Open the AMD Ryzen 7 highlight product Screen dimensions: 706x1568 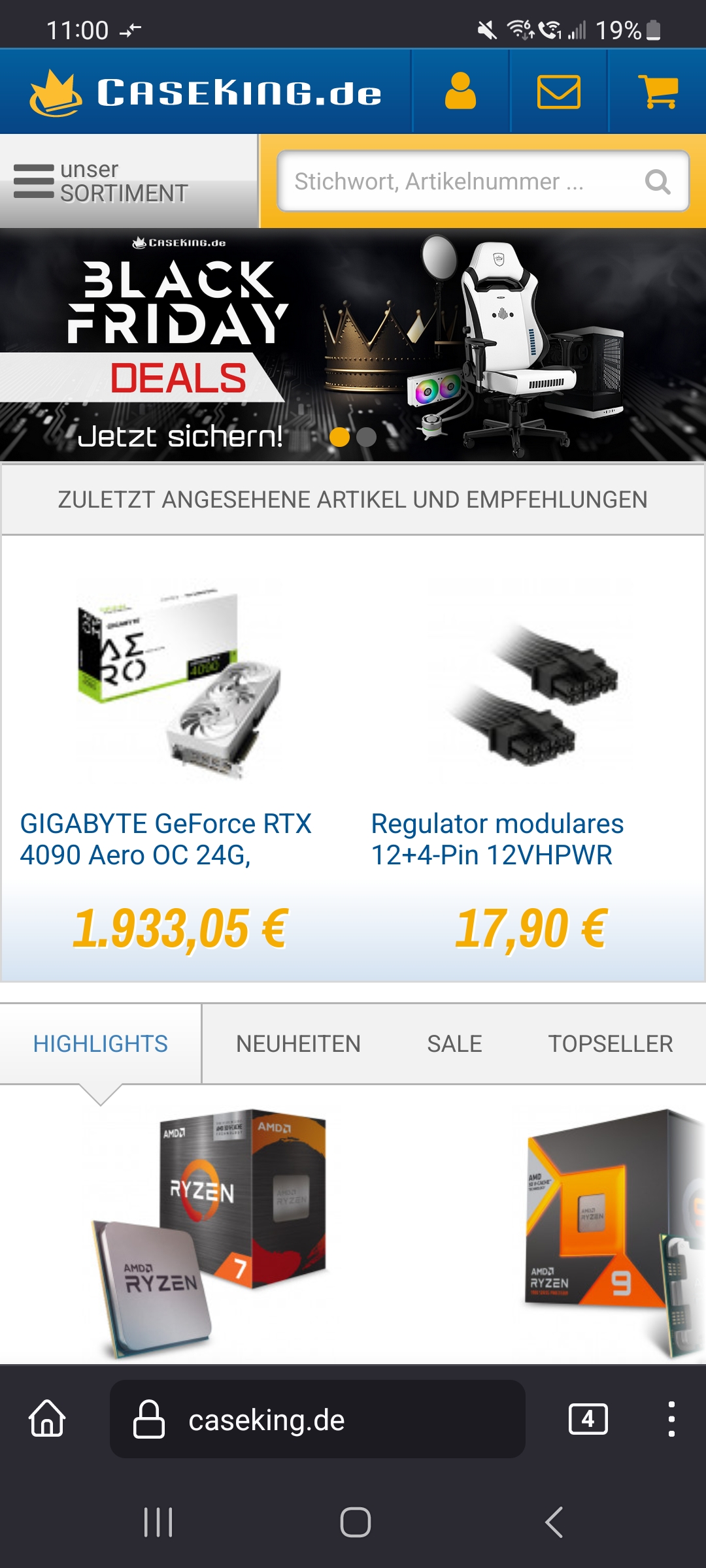(209, 1228)
